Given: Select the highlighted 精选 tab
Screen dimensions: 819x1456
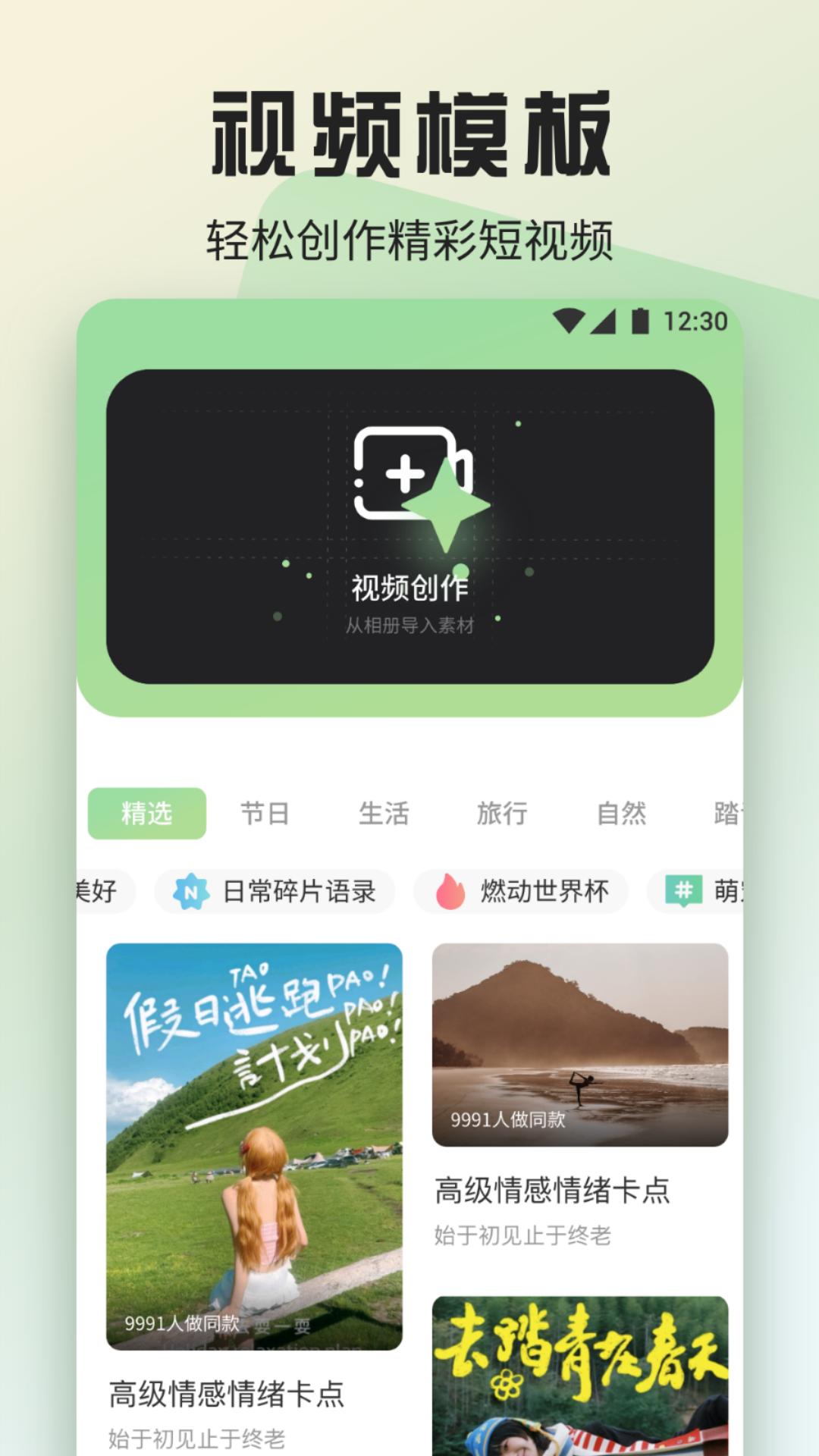Looking at the screenshot, I should click(148, 813).
